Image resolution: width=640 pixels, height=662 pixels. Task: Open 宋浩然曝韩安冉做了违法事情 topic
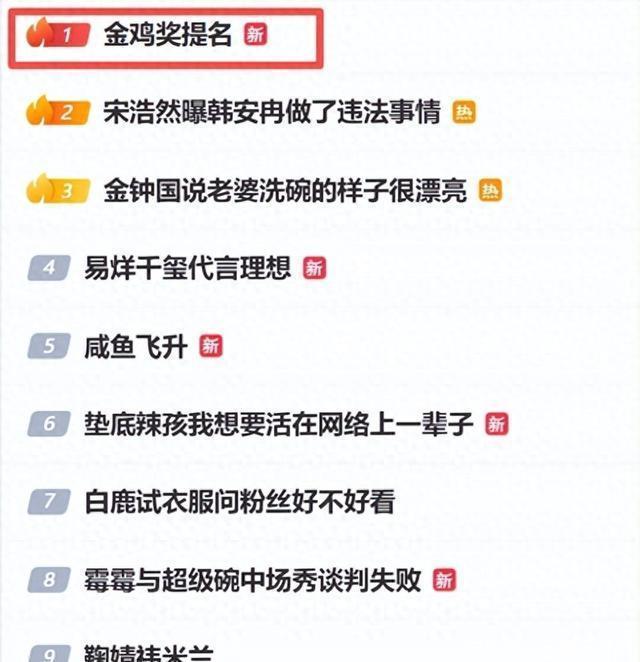tap(272, 112)
